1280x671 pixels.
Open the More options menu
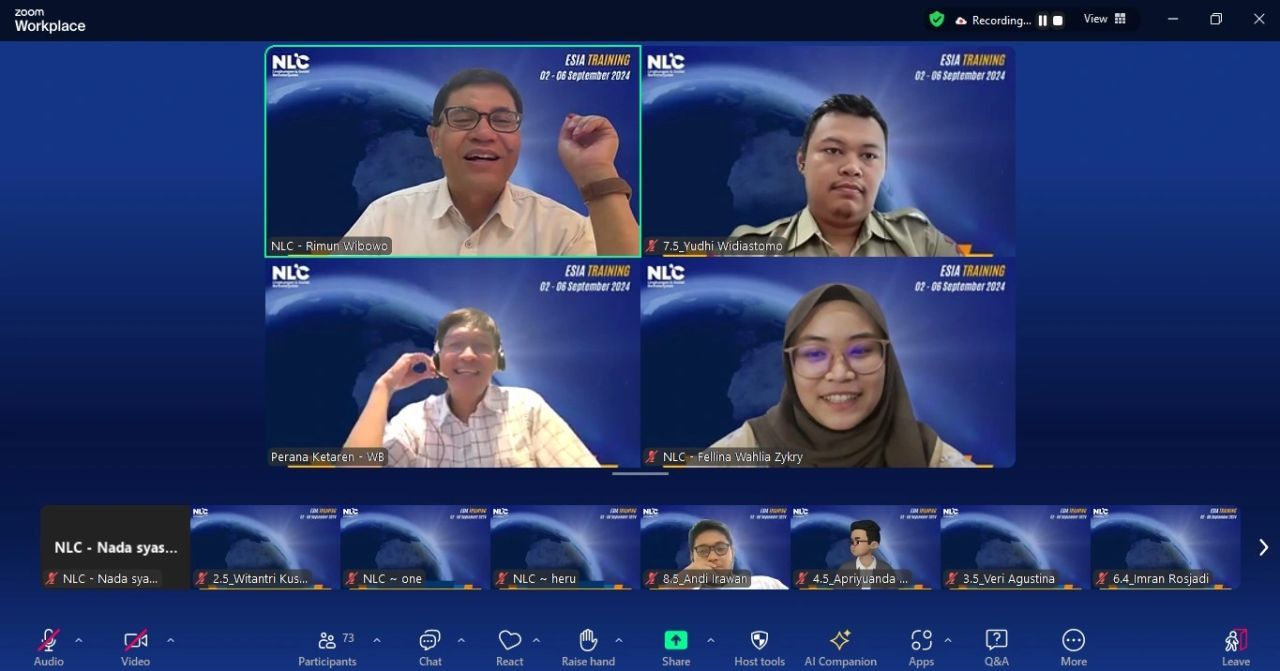click(1073, 641)
